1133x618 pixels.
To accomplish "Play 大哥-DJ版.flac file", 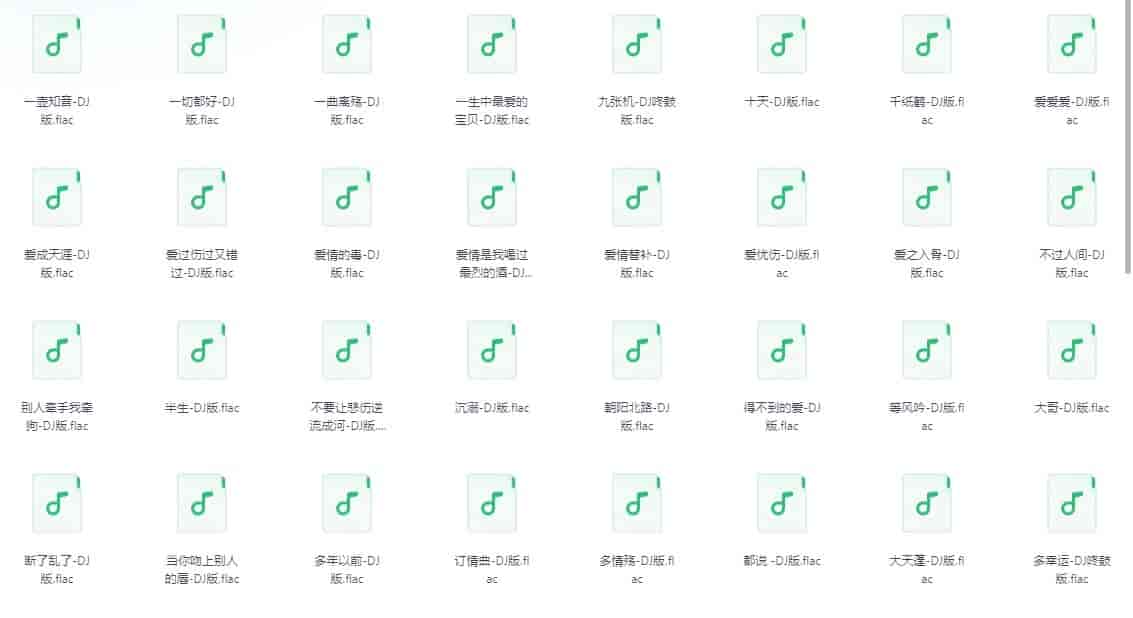I will tap(1072, 351).
